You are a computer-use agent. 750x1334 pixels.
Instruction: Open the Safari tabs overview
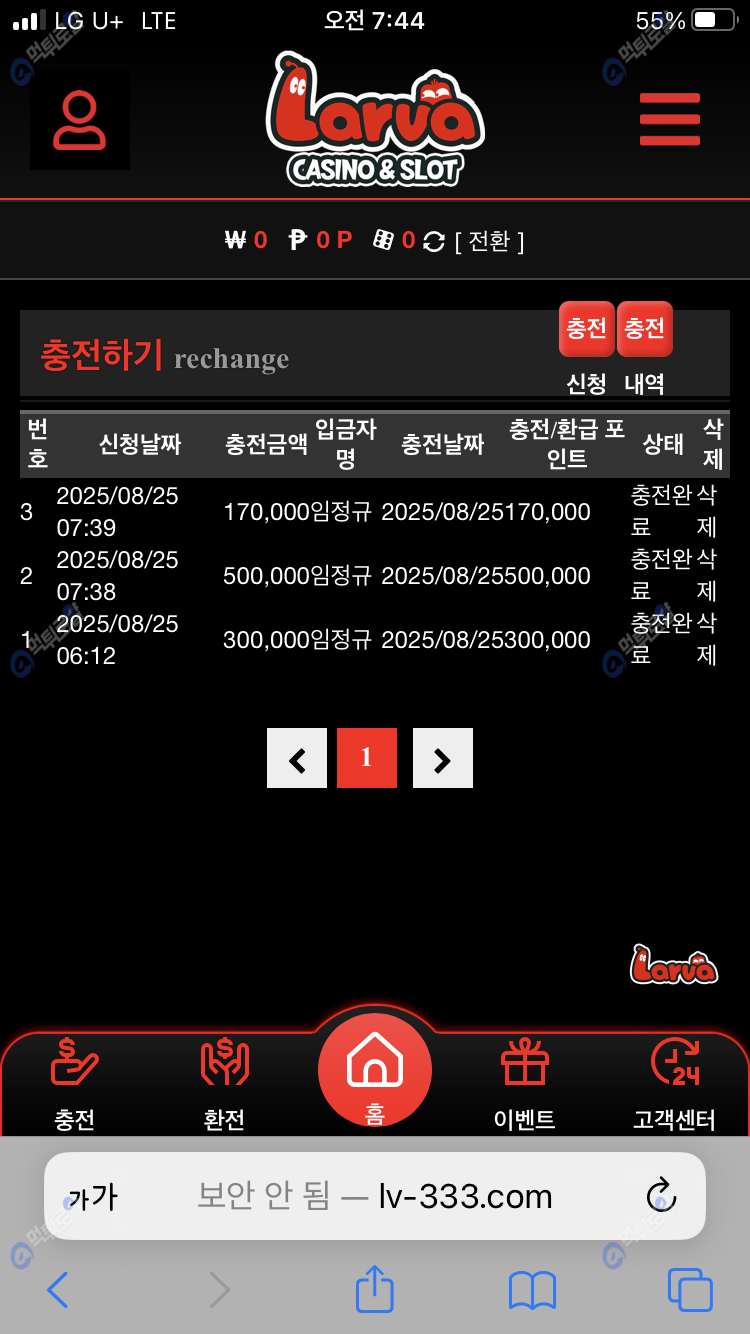(690, 1290)
